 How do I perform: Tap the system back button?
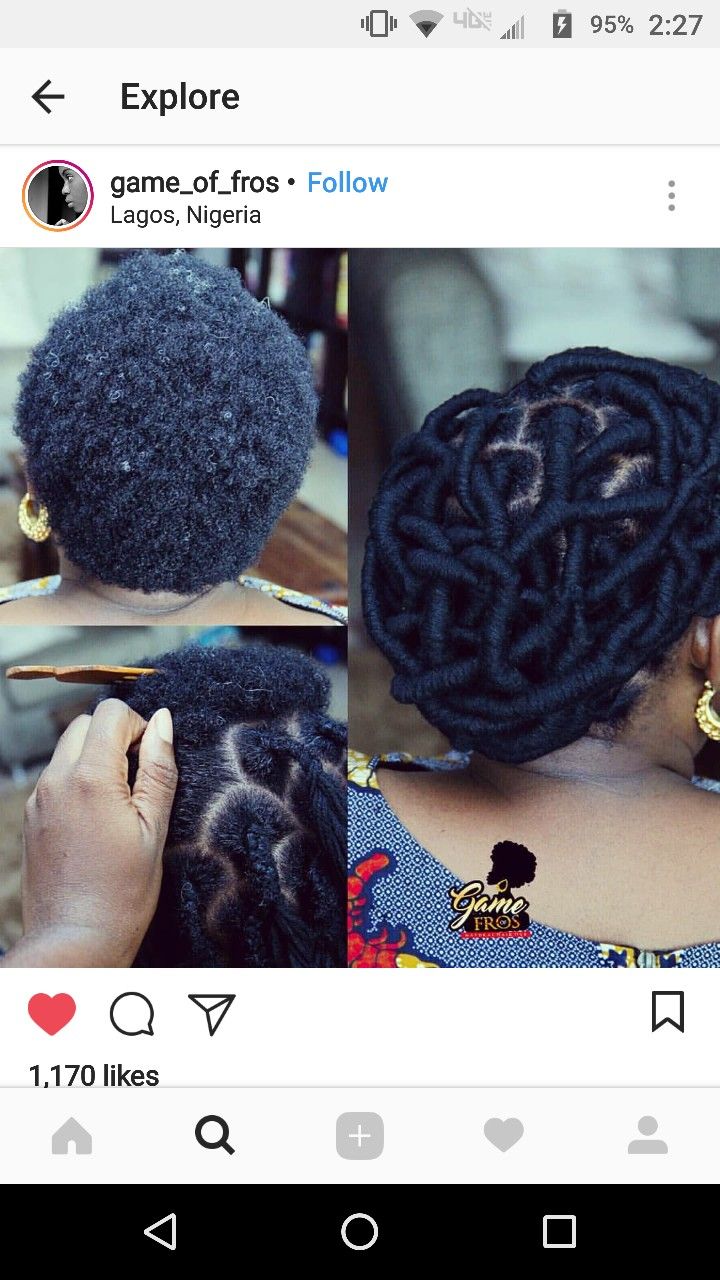click(160, 1232)
